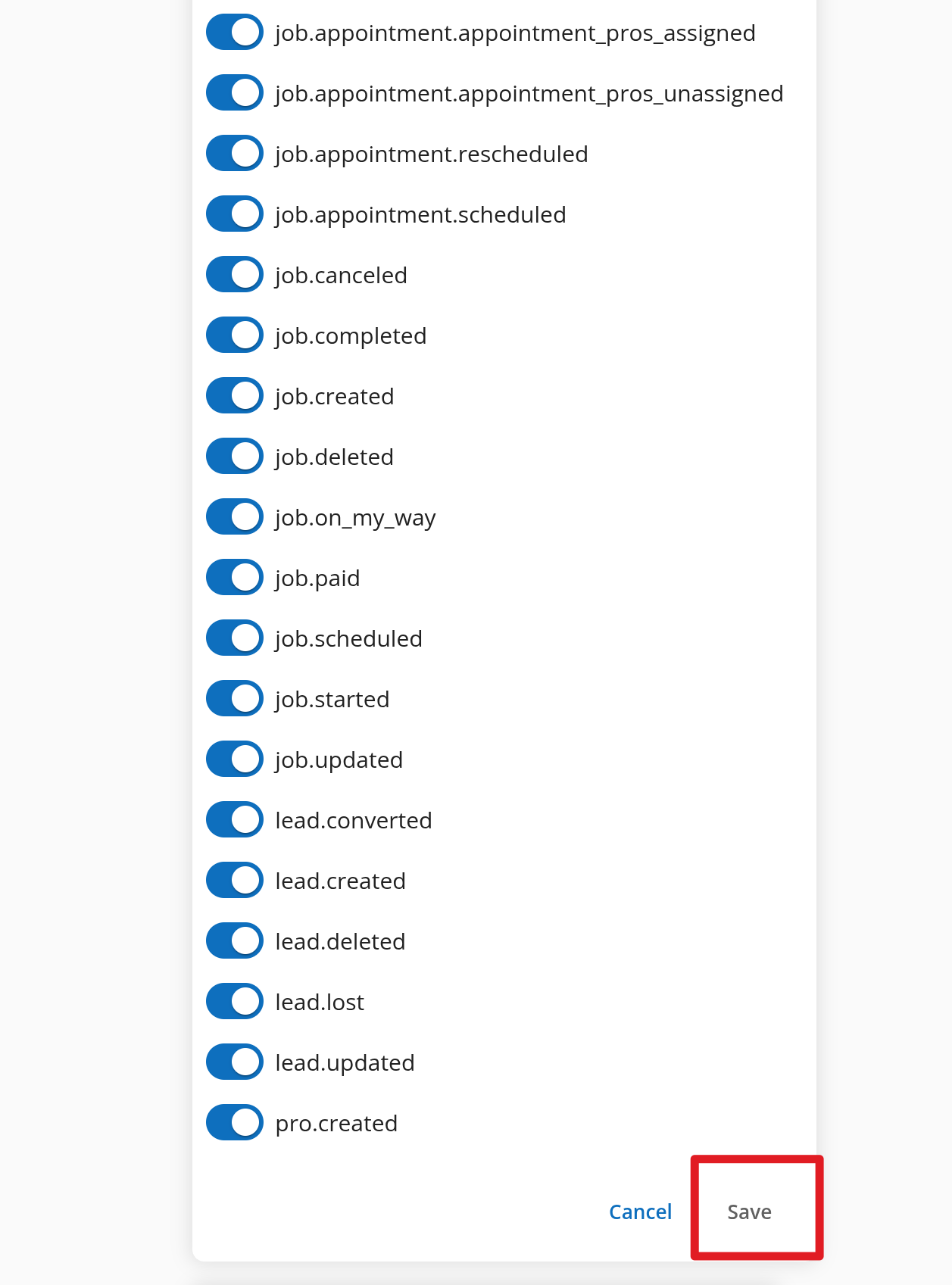Disable the job.started toggle
The height and width of the screenshot is (1285, 952).
tap(235, 699)
